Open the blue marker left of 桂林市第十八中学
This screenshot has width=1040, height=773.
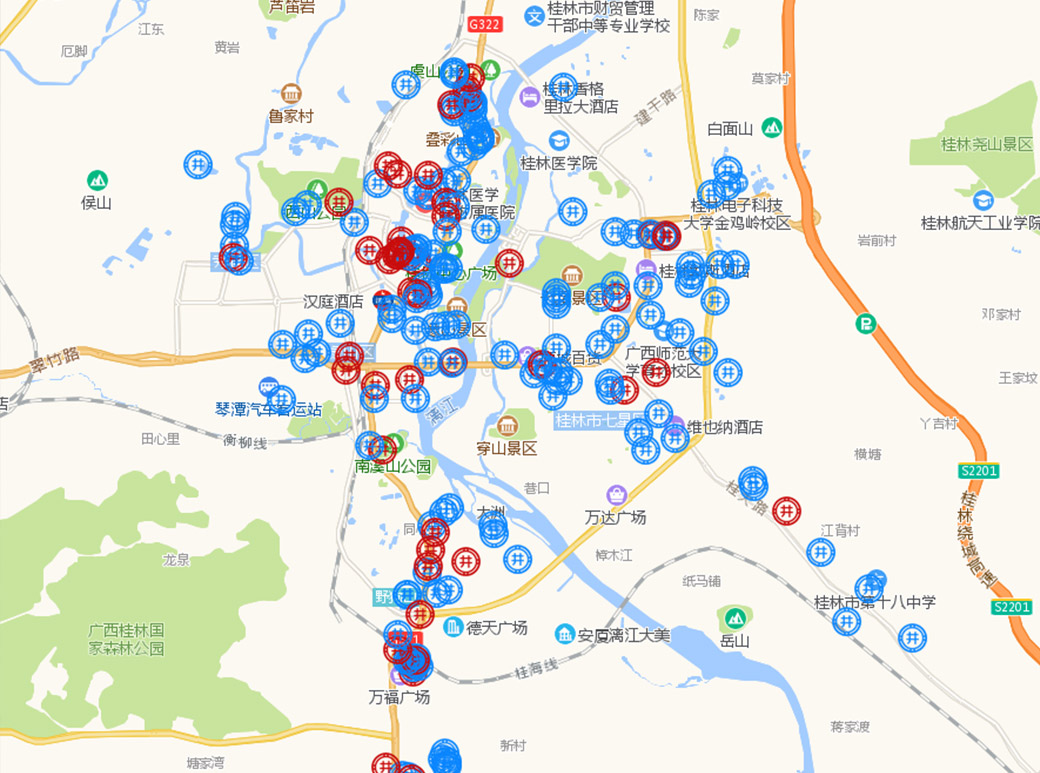coord(847,621)
